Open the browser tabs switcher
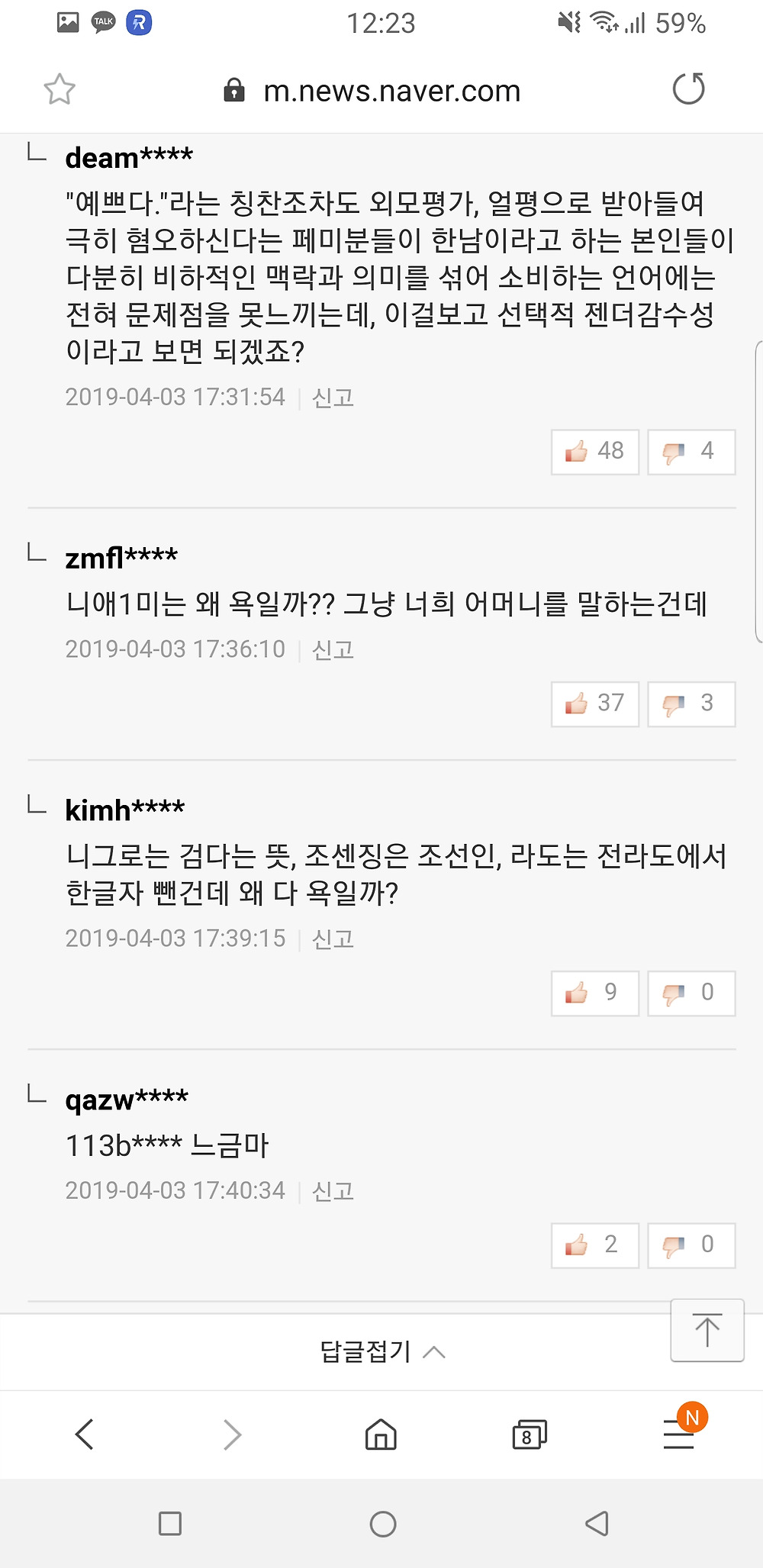763x1568 pixels. point(529,1435)
